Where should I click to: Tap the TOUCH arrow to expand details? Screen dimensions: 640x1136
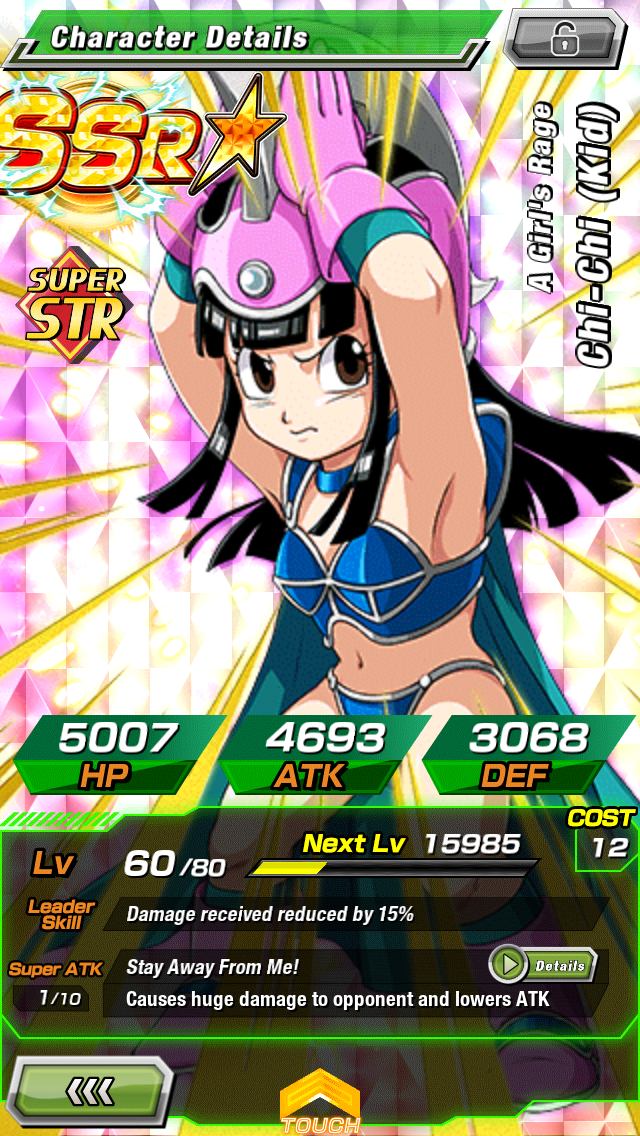(320, 1101)
